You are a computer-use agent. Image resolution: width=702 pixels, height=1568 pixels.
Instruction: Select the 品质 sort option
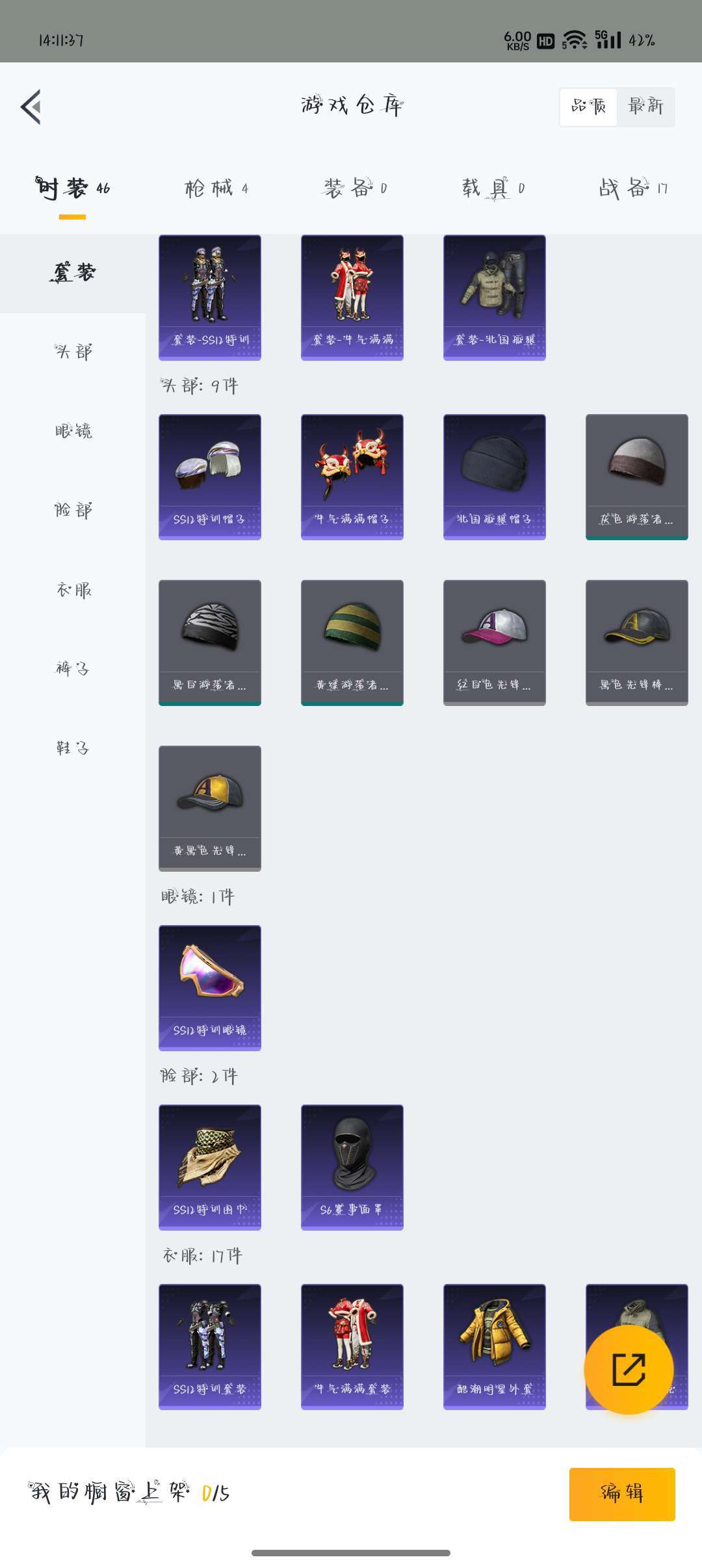point(588,107)
